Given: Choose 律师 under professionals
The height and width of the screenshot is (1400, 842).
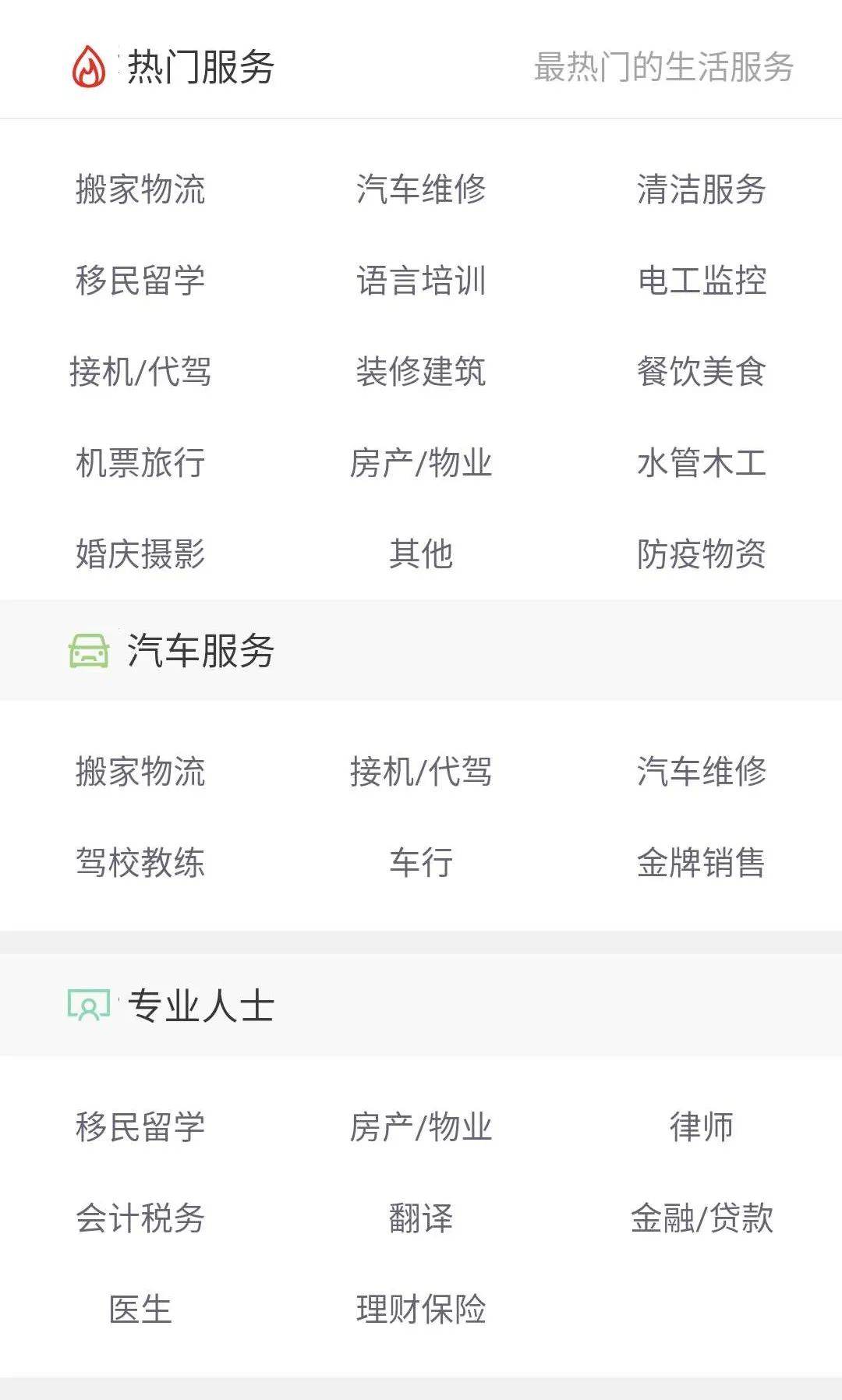Looking at the screenshot, I should coord(702,1127).
